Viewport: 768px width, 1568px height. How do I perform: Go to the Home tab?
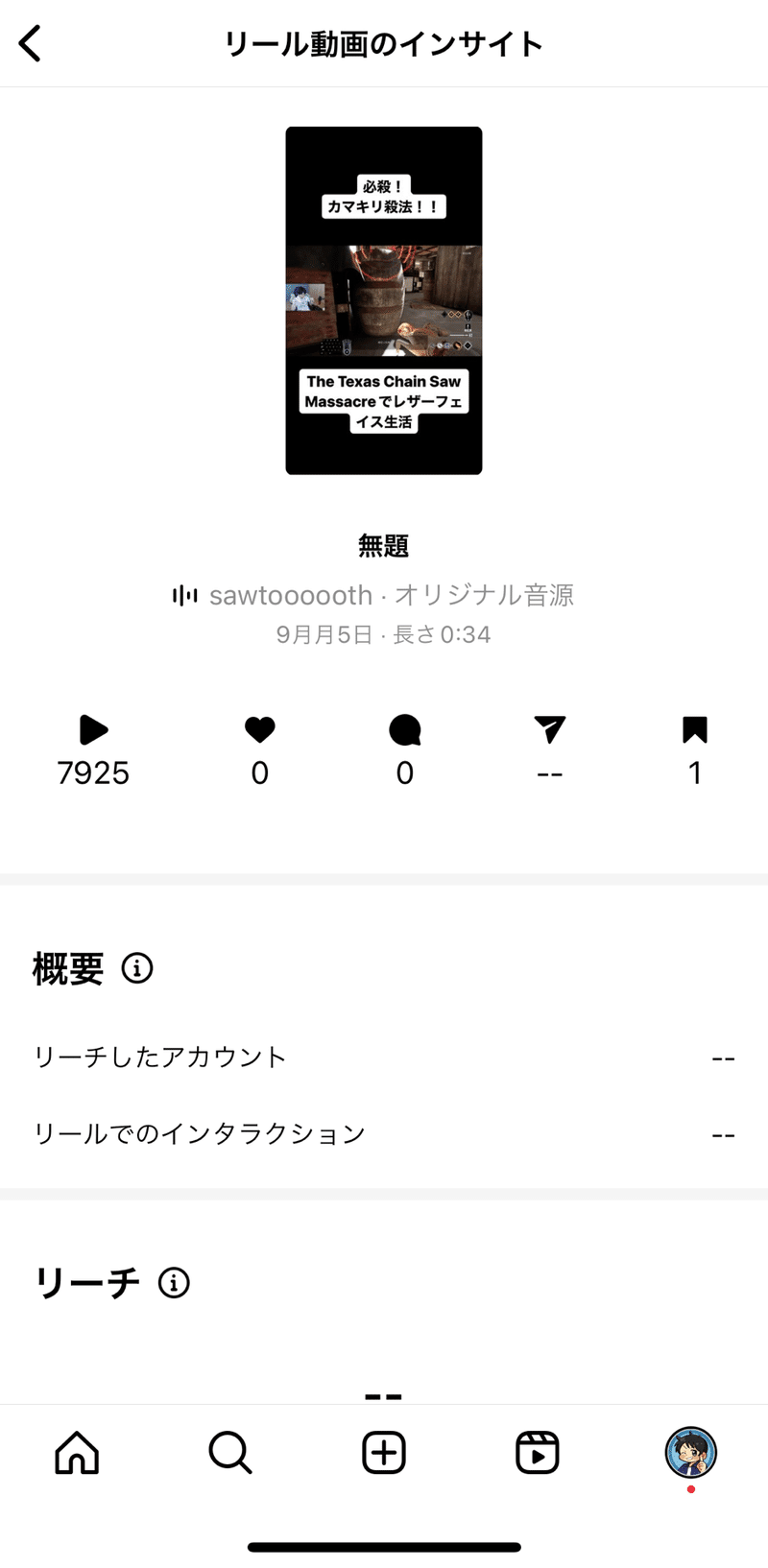coord(77,1453)
